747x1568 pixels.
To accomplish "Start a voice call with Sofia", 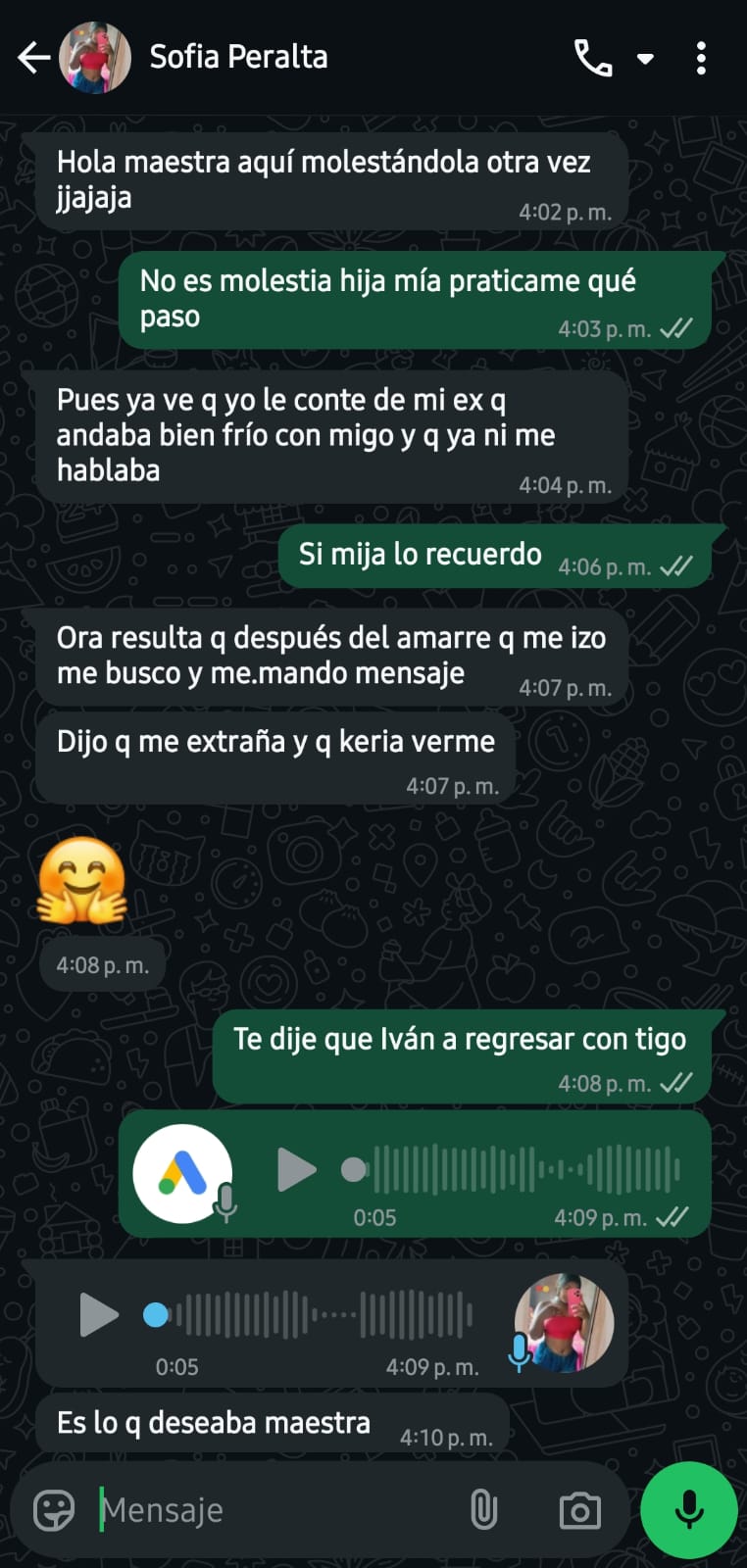I will (593, 59).
